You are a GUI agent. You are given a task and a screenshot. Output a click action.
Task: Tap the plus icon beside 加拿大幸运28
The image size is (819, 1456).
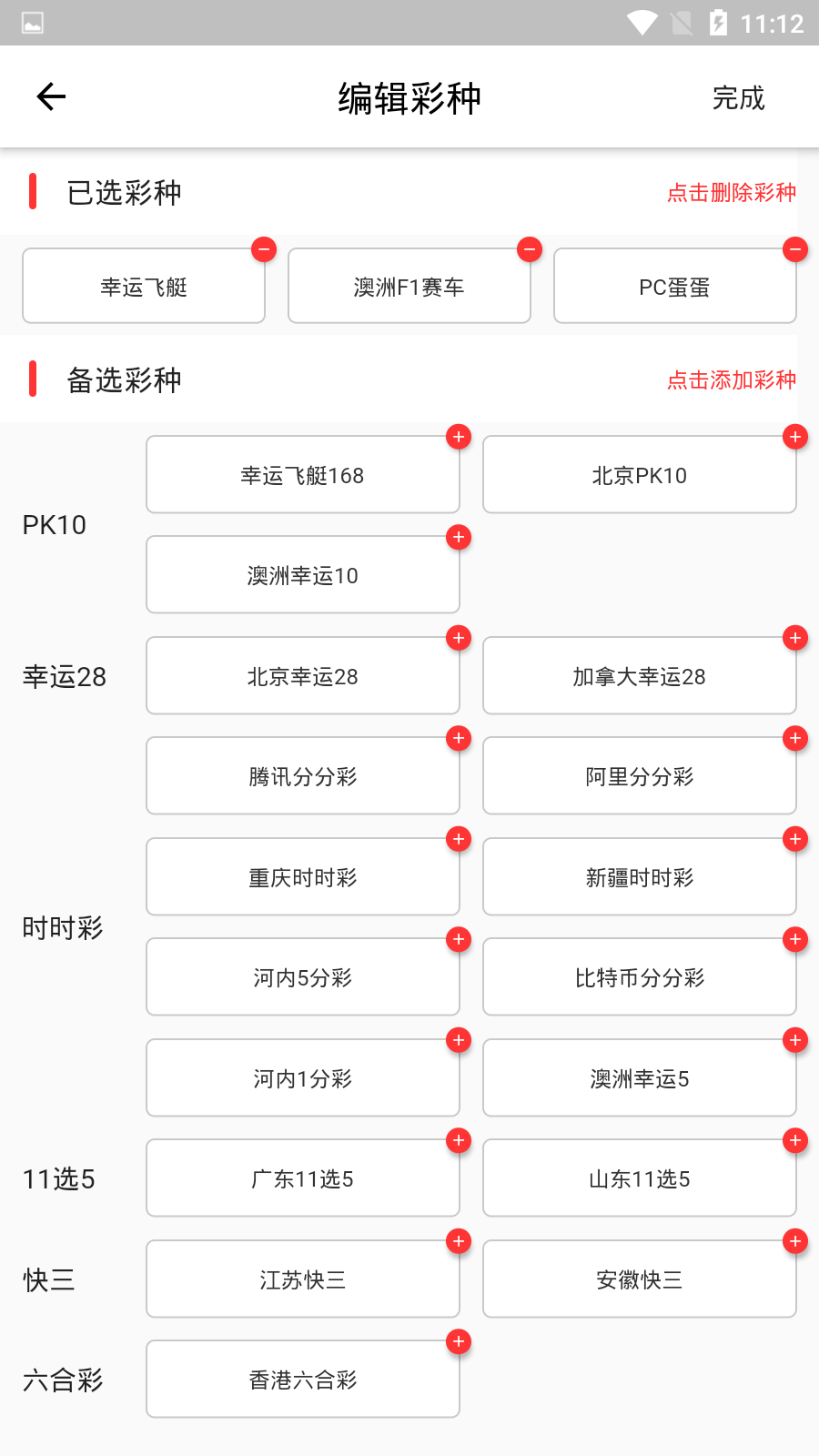(795, 638)
